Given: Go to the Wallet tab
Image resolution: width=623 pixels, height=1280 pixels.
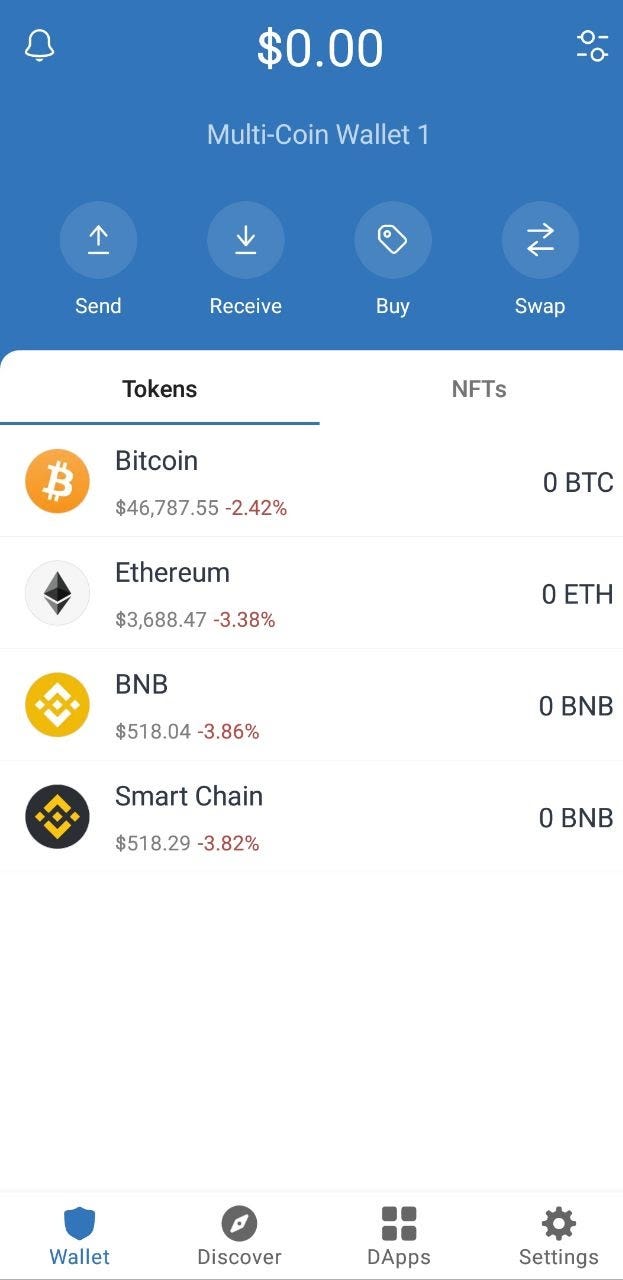Looking at the screenshot, I should [x=79, y=1236].
